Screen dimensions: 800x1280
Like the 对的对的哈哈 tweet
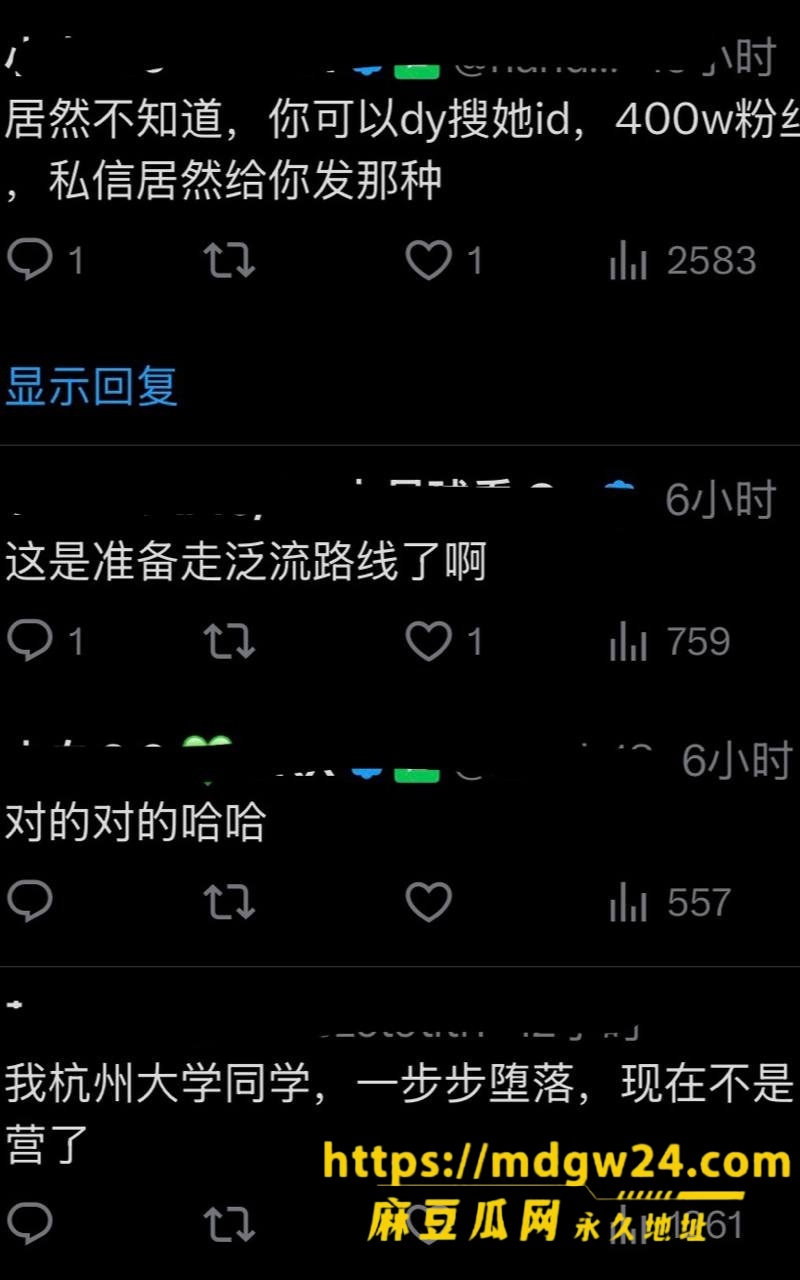[x=428, y=903]
